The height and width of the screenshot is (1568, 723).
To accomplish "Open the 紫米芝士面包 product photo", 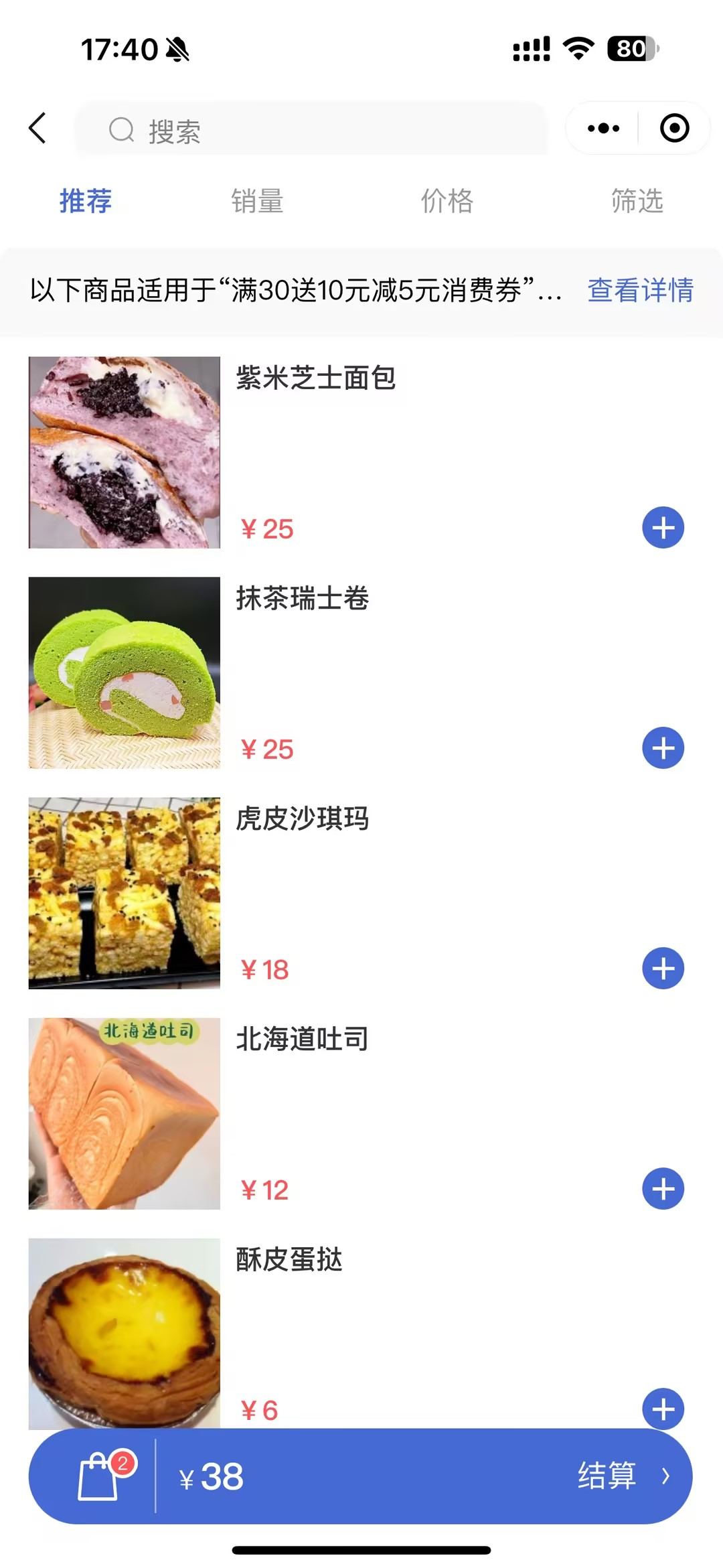I will tap(125, 453).
